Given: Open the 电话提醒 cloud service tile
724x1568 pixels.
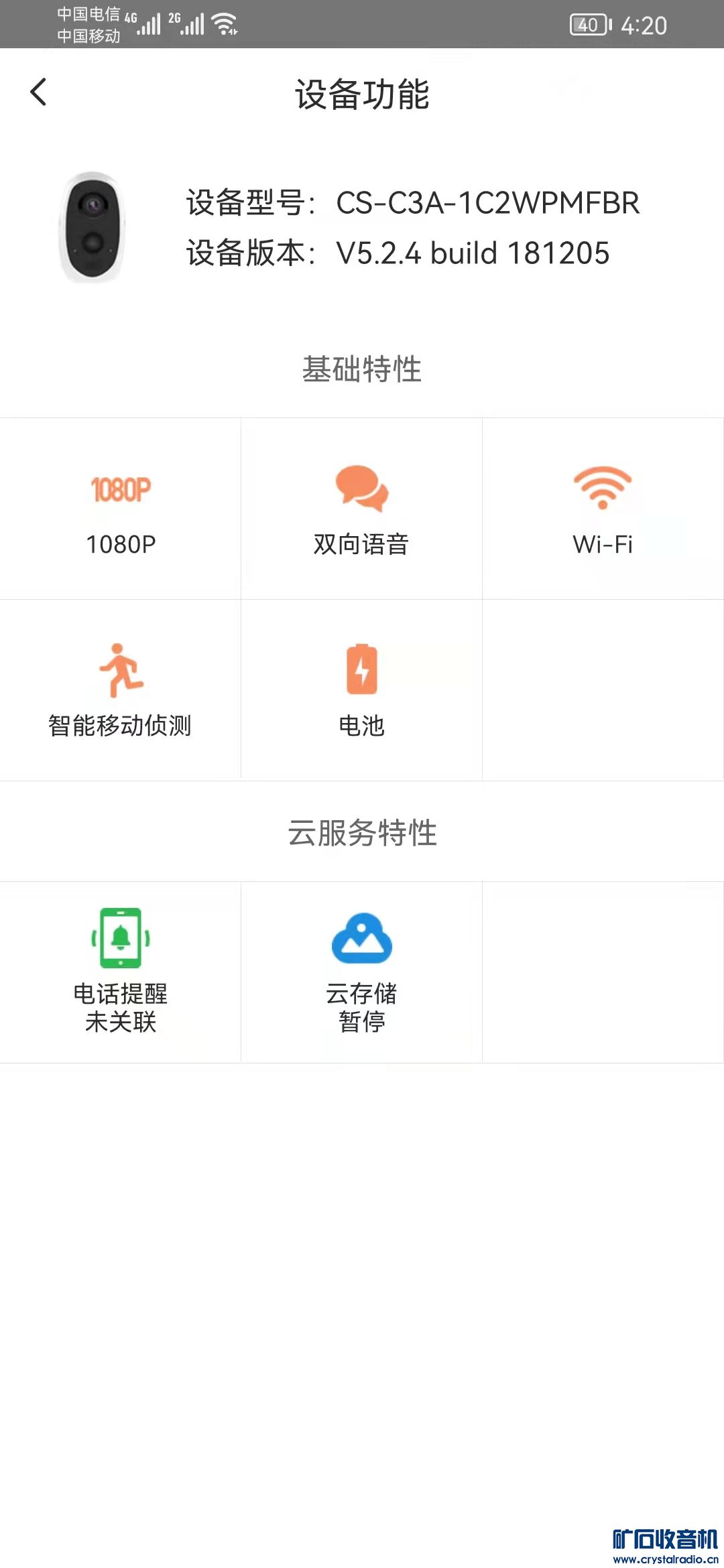Looking at the screenshot, I should click(121, 970).
